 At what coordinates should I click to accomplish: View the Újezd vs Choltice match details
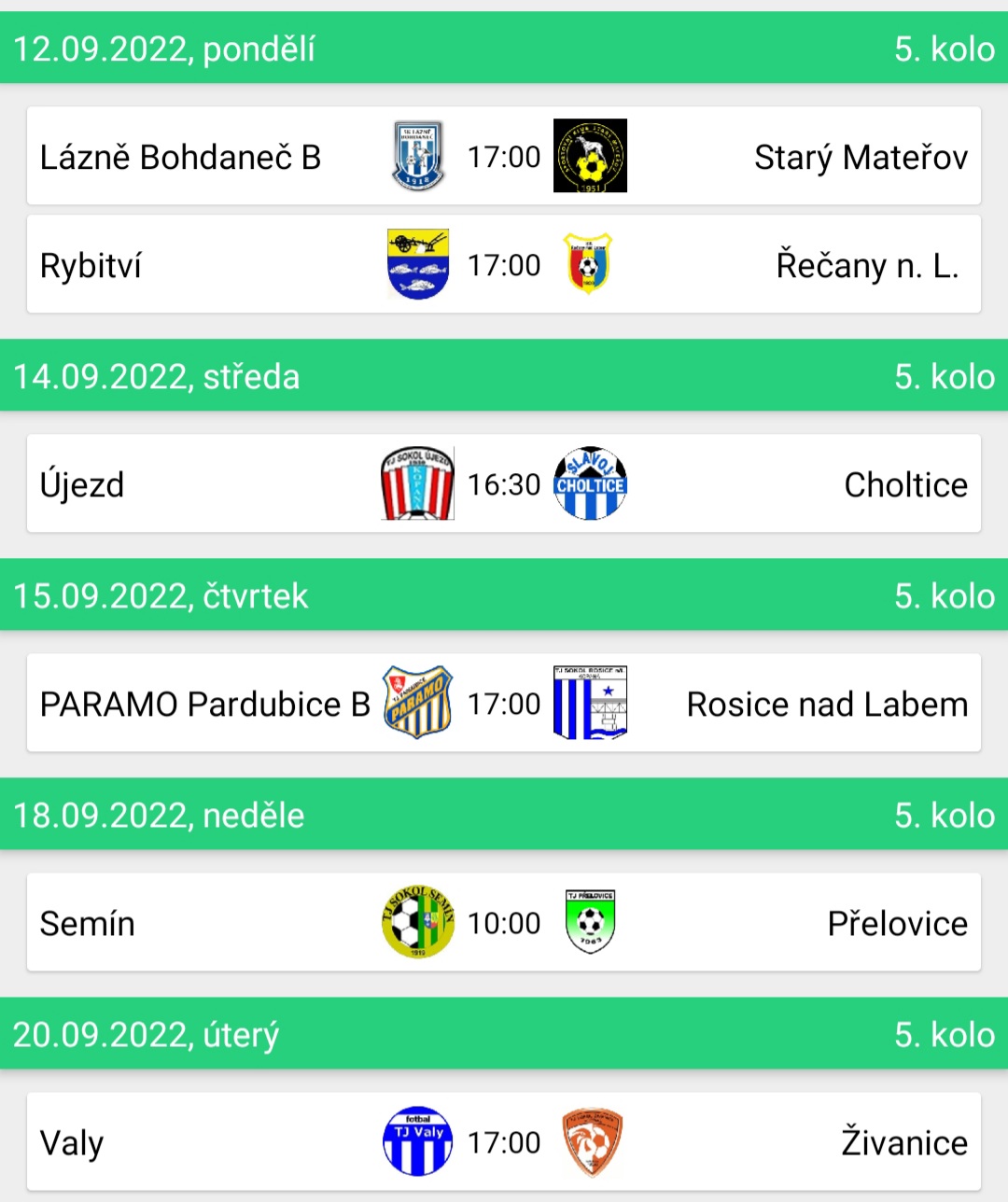point(504,484)
